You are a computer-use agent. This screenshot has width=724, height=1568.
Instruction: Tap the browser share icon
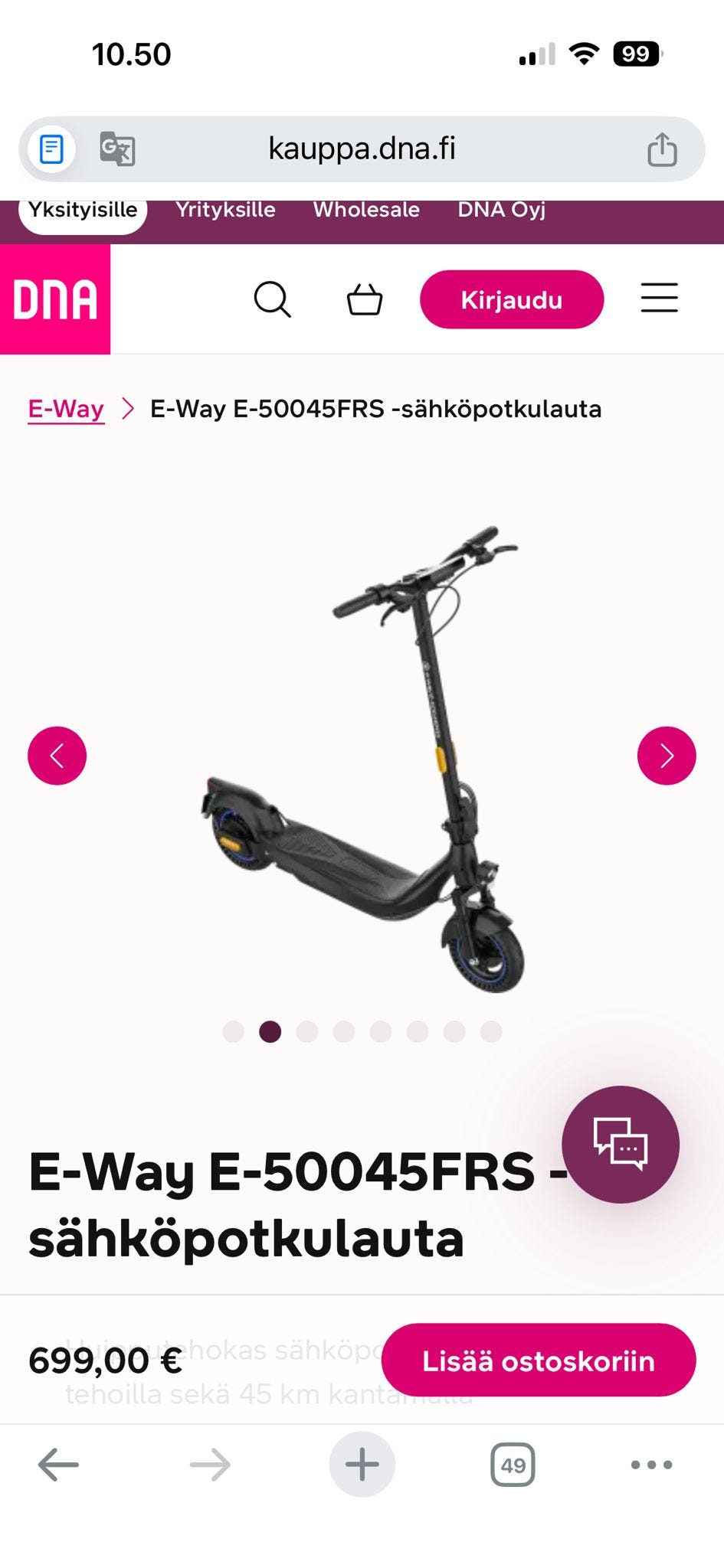[x=662, y=149]
